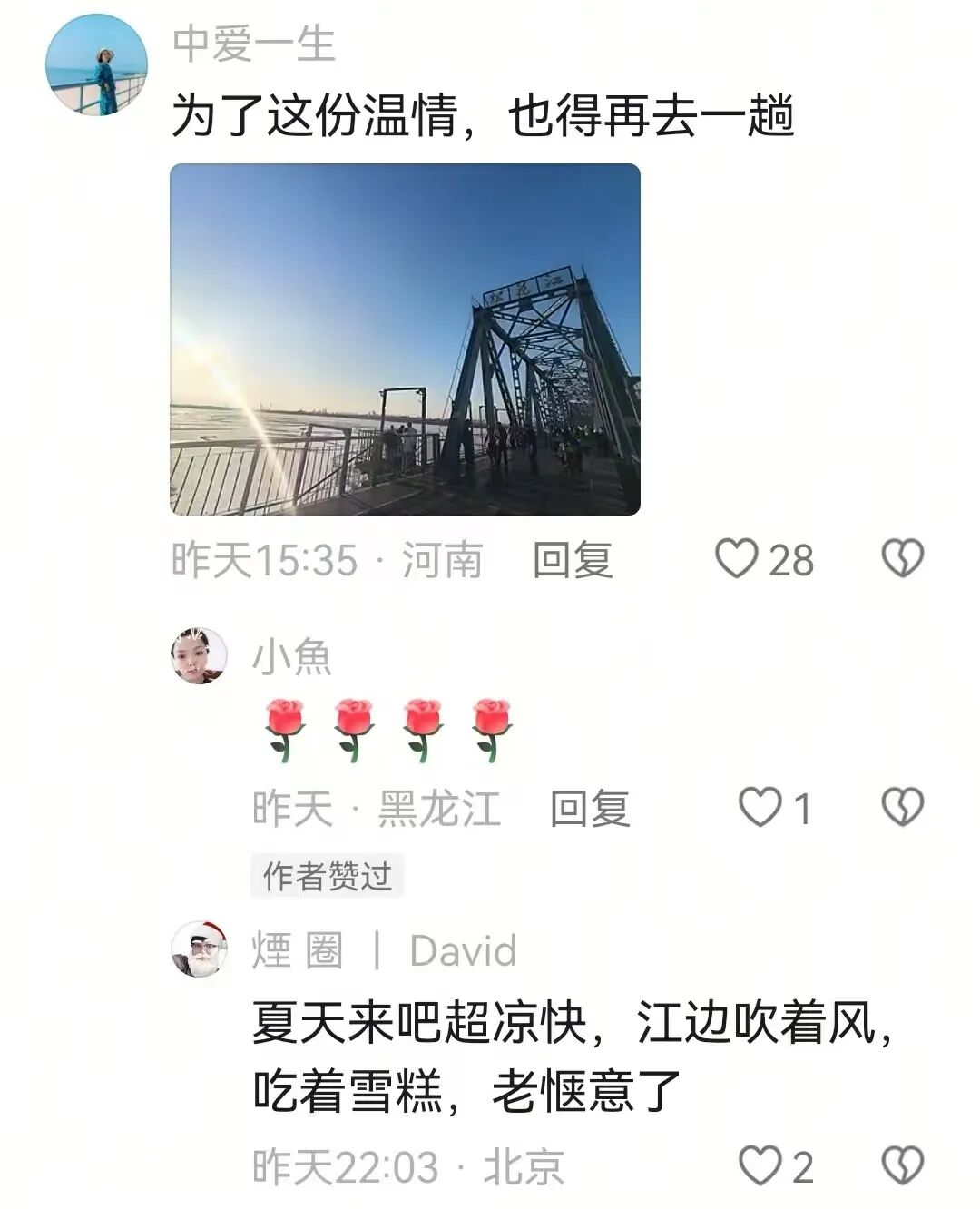The width and height of the screenshot is (980, 1209).
Task: Dislike 煙圈 | David's comment
Action: [903, 1166]
